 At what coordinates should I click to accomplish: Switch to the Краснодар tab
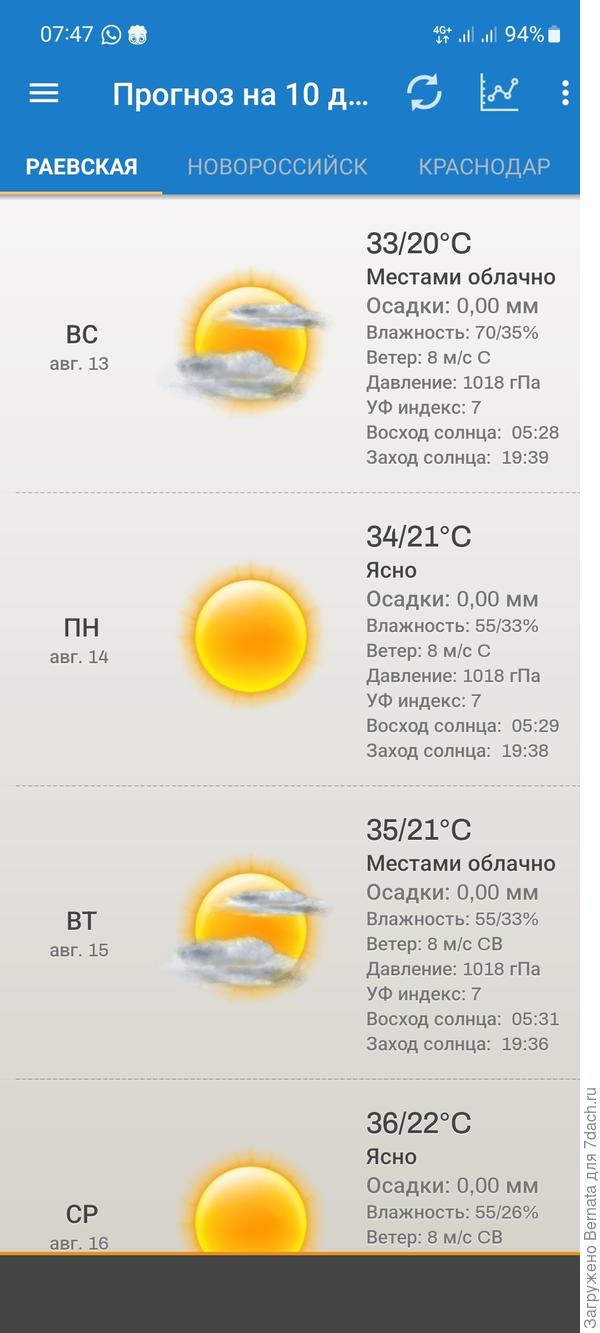484,167
